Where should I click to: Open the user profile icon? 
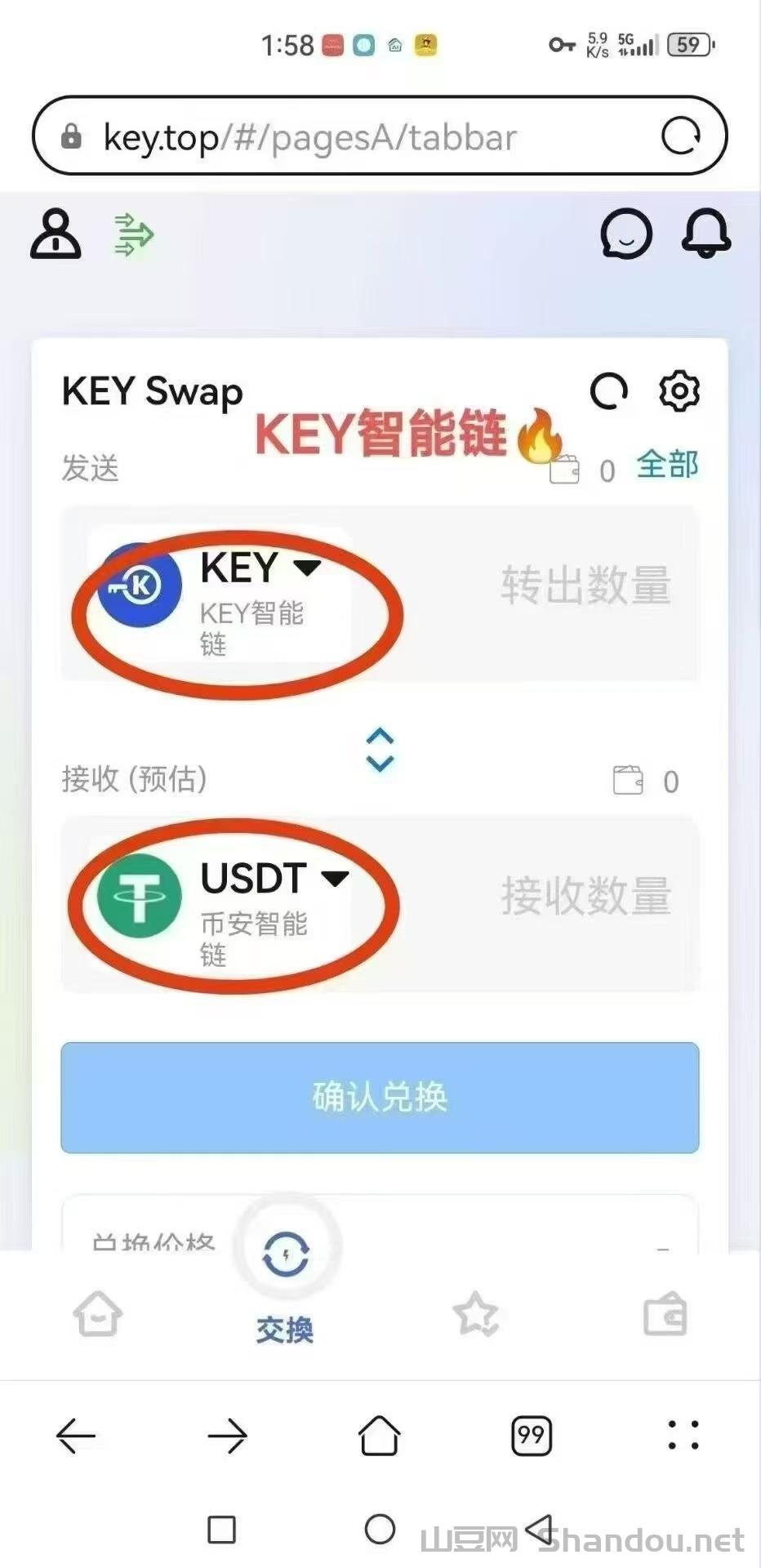tap(56, 234)
